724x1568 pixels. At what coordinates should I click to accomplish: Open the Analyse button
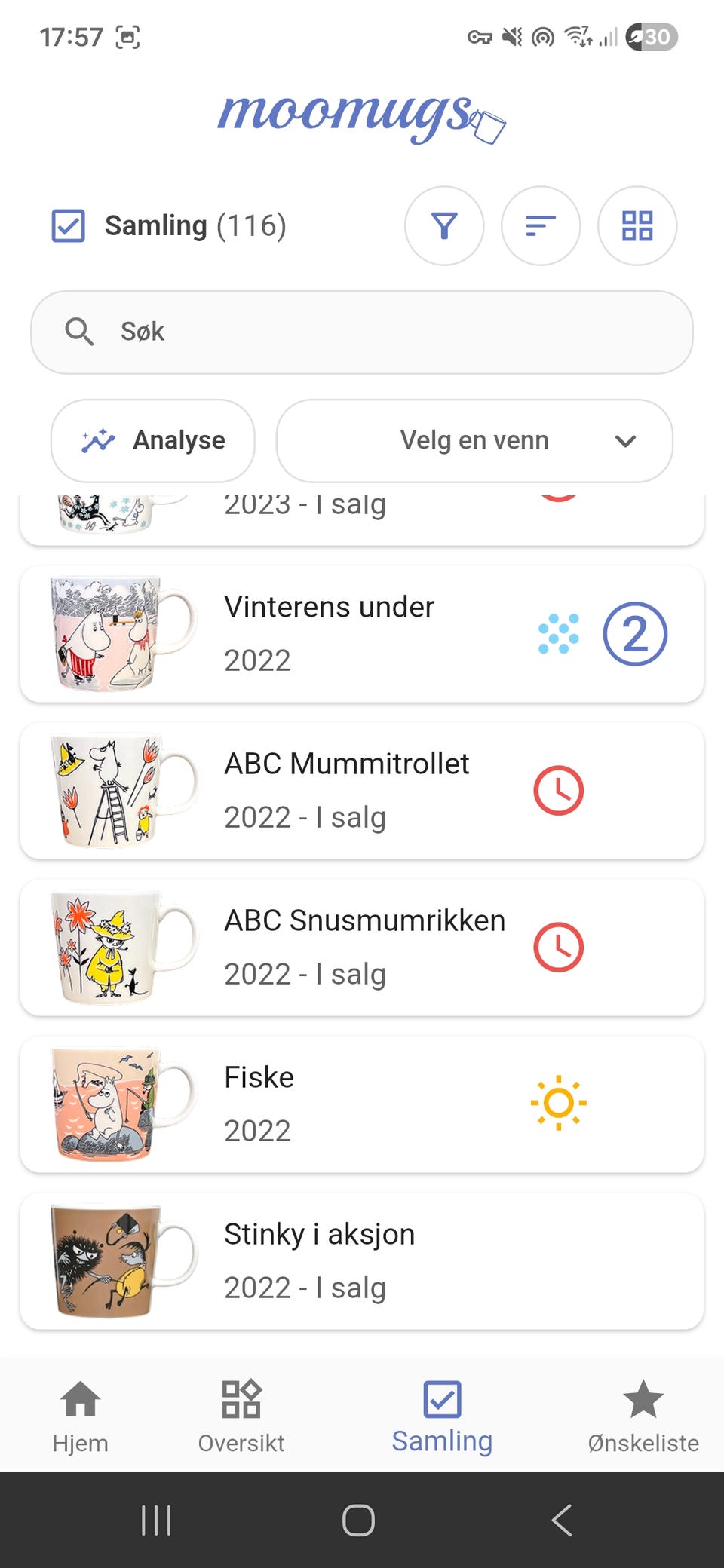(153, 440)
